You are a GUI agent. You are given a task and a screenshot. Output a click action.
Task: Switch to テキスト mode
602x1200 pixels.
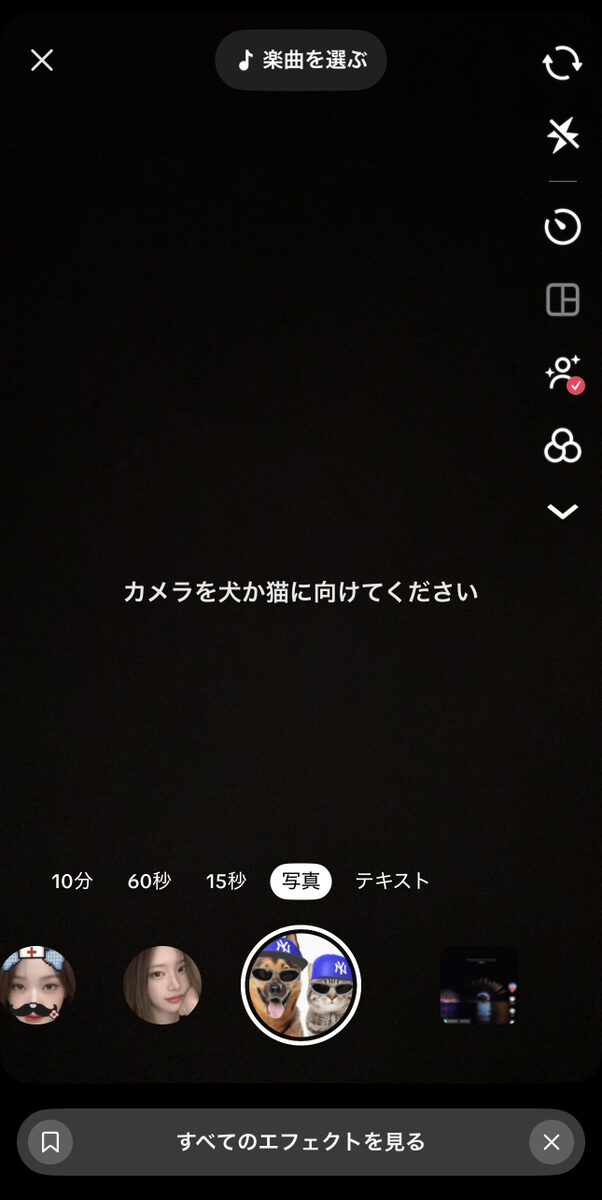392,881
